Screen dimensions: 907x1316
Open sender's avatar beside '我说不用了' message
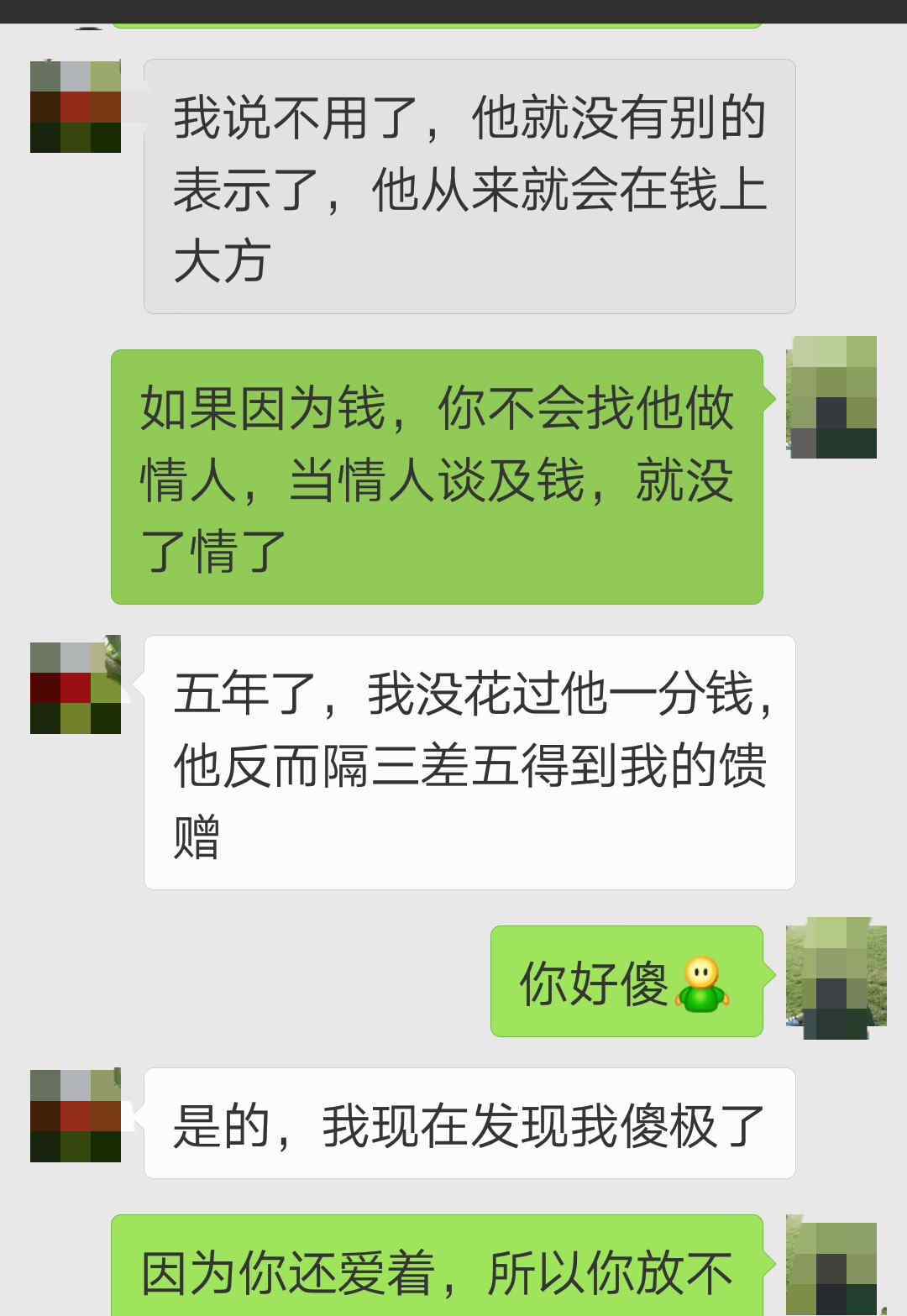click(x=76, y=107)
